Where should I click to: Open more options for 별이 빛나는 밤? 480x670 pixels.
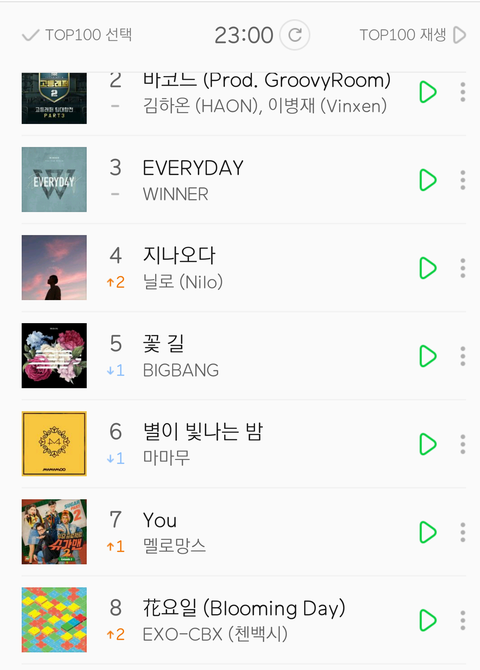(462, 444)
